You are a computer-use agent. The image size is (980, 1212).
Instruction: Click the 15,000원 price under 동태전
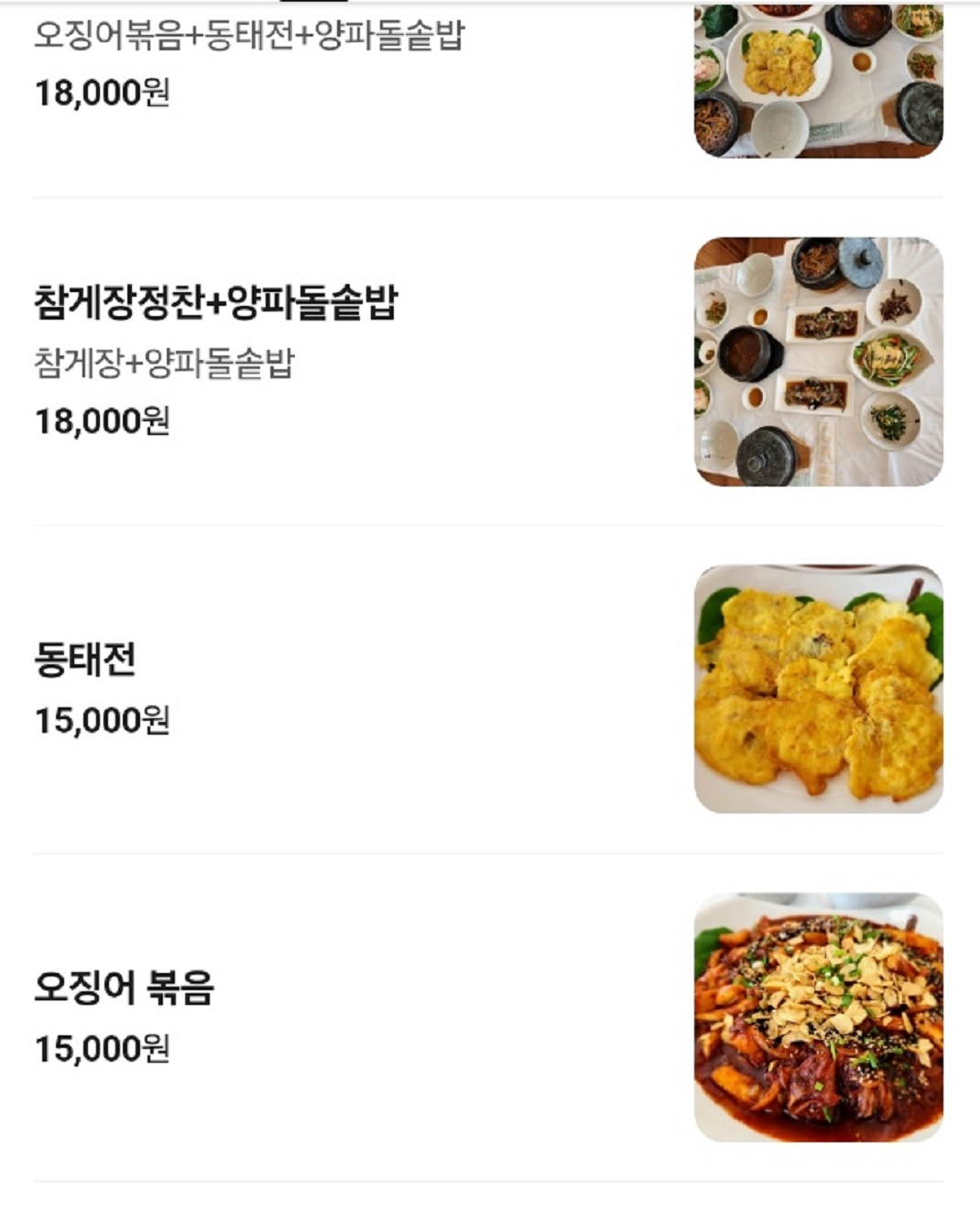click(x=101, y=719)
